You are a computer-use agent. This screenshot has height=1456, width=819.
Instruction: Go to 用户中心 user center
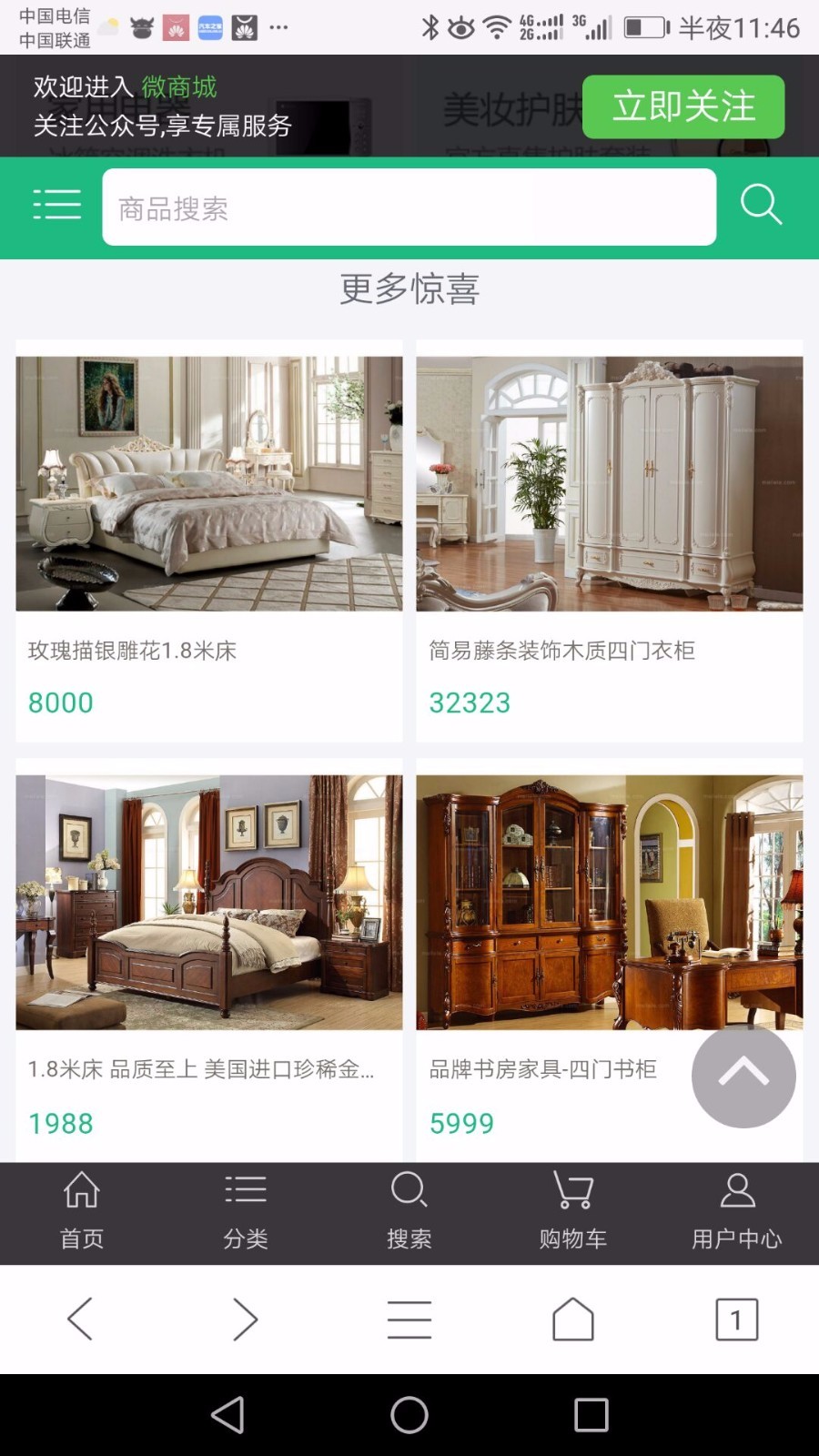click(x=736, y=1210)
